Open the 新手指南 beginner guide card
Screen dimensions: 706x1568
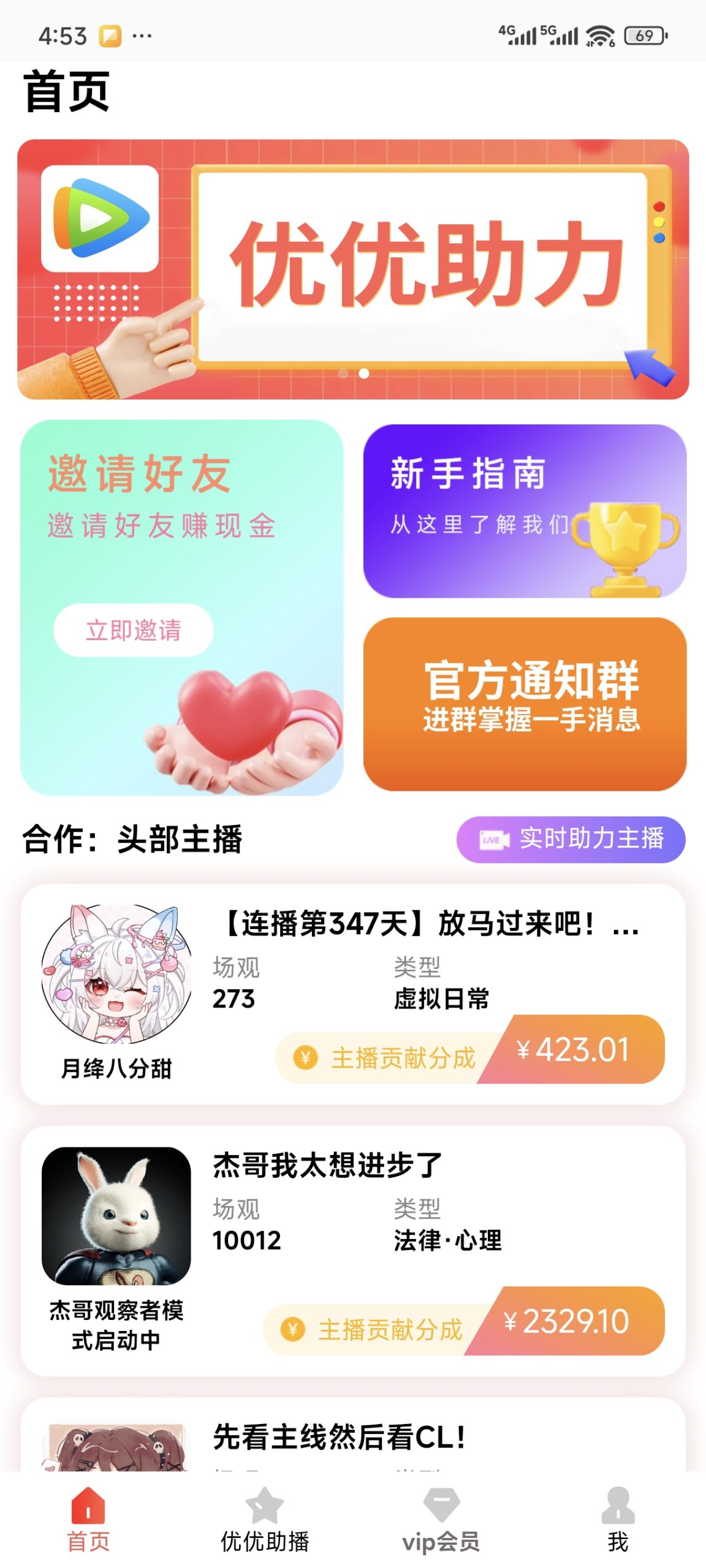click(525, 511)
